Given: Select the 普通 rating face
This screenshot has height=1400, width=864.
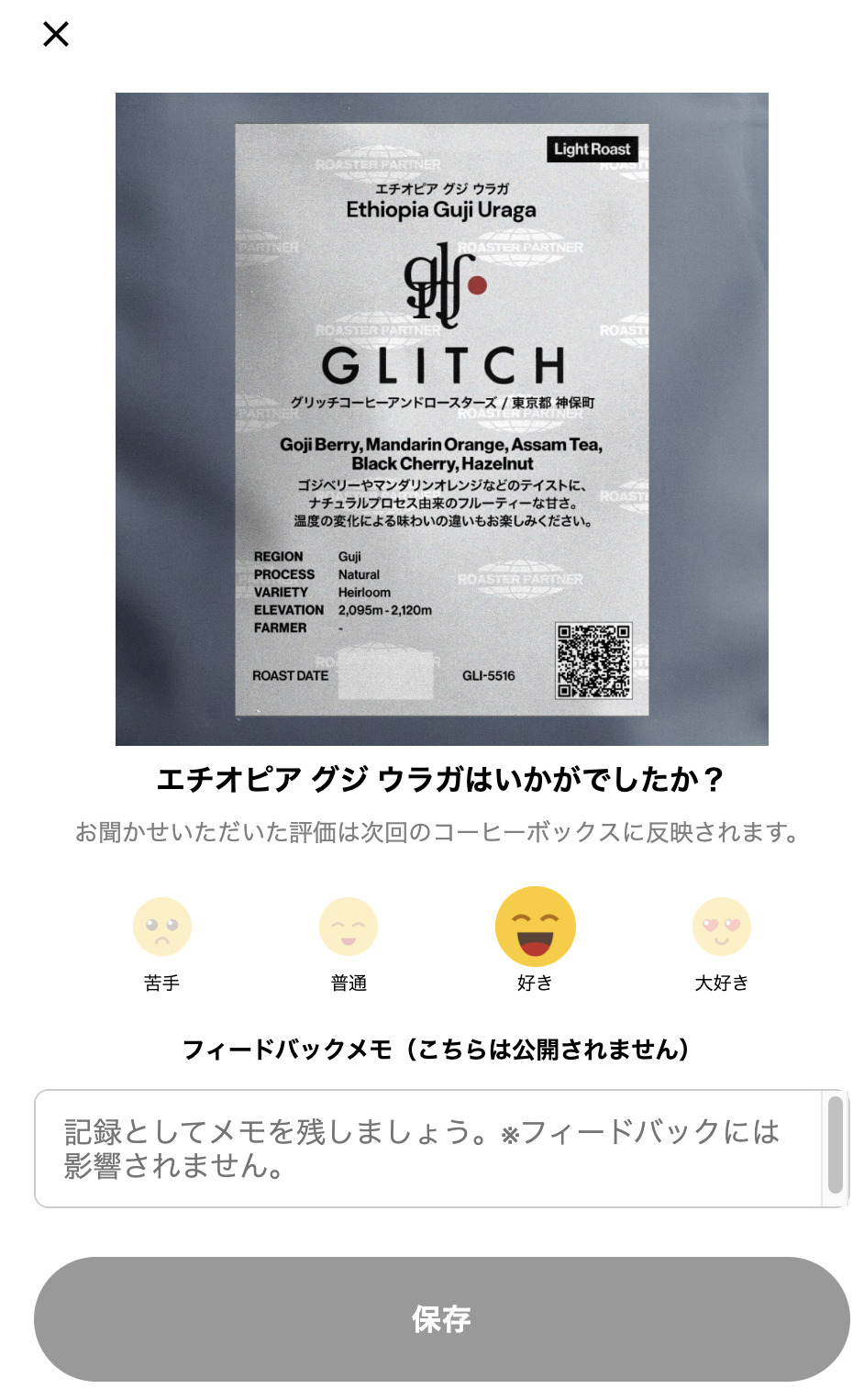Looking at the screenshot, I should [x=349, y=928].
